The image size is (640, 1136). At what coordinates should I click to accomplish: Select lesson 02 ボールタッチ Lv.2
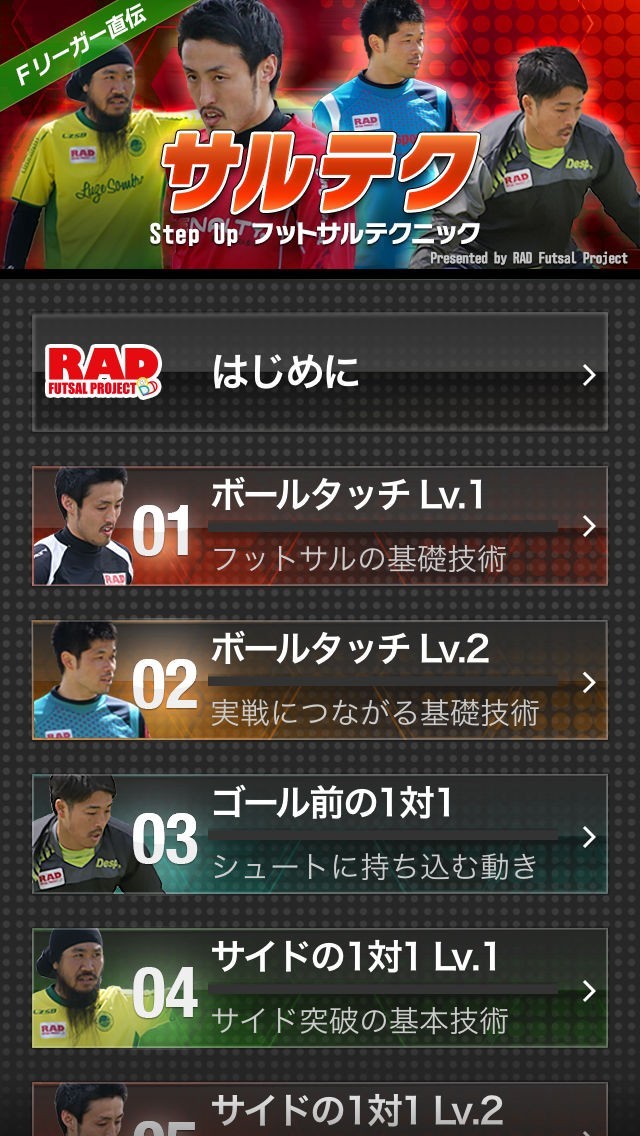(319, 680)
